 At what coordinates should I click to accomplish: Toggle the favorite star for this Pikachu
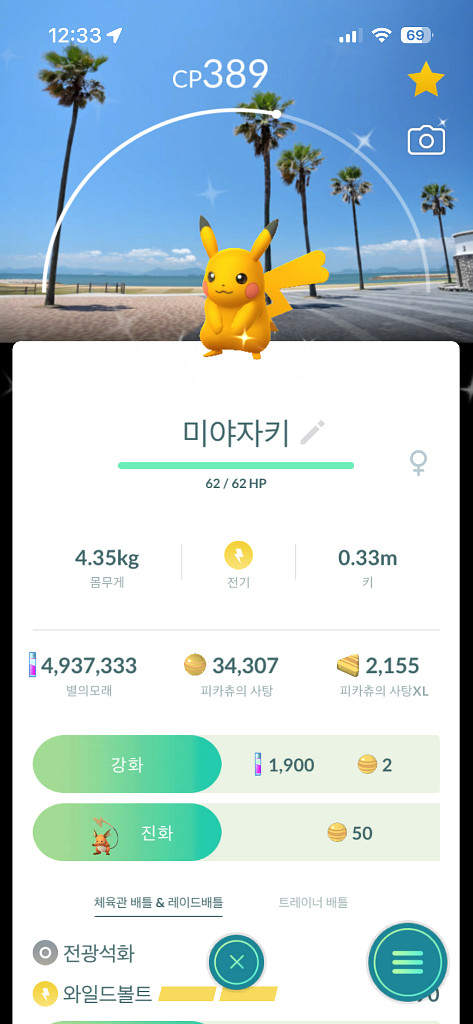click(x=426, y=80)
